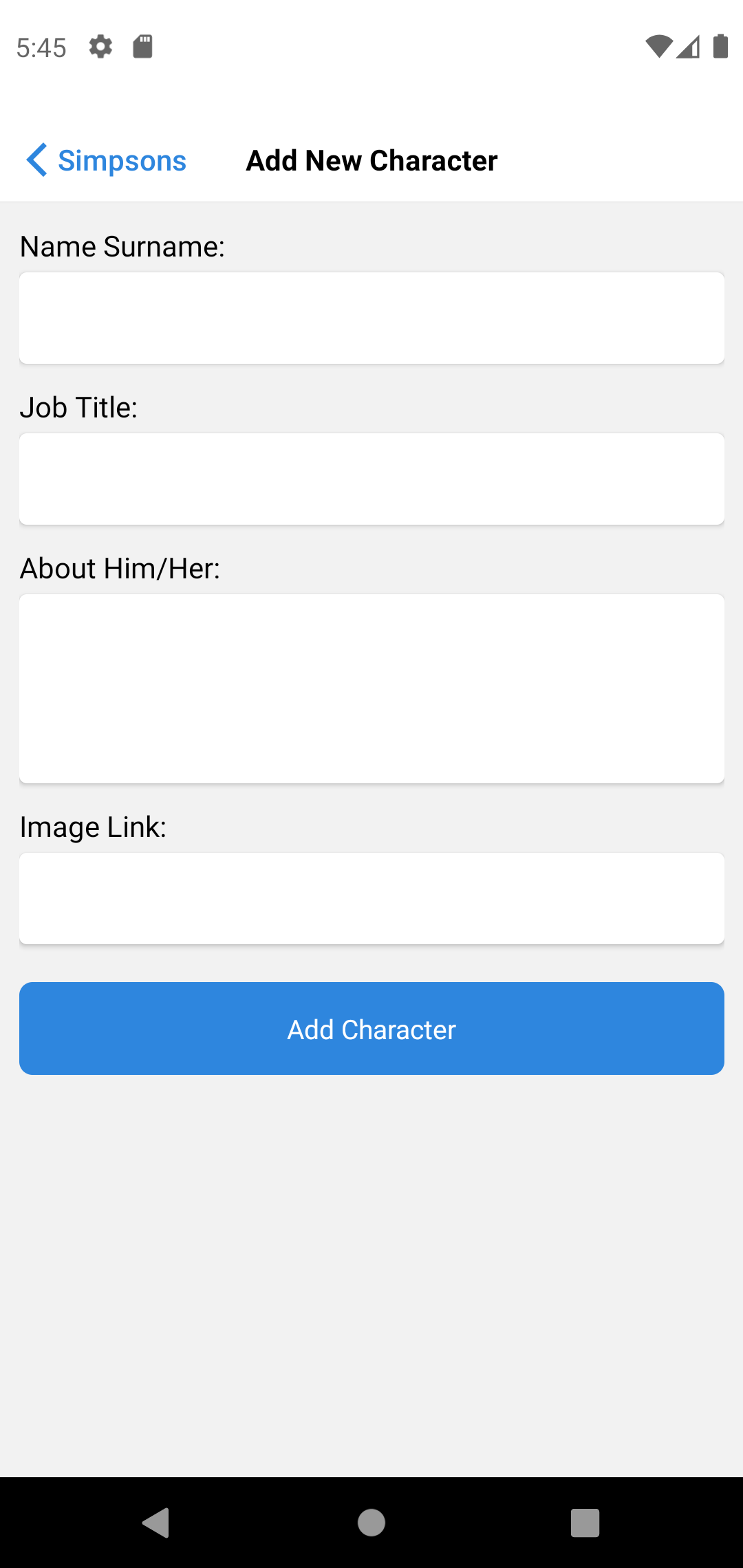
Task: Open the settings gear in the status bar
Action: click(x=100, y=47)
